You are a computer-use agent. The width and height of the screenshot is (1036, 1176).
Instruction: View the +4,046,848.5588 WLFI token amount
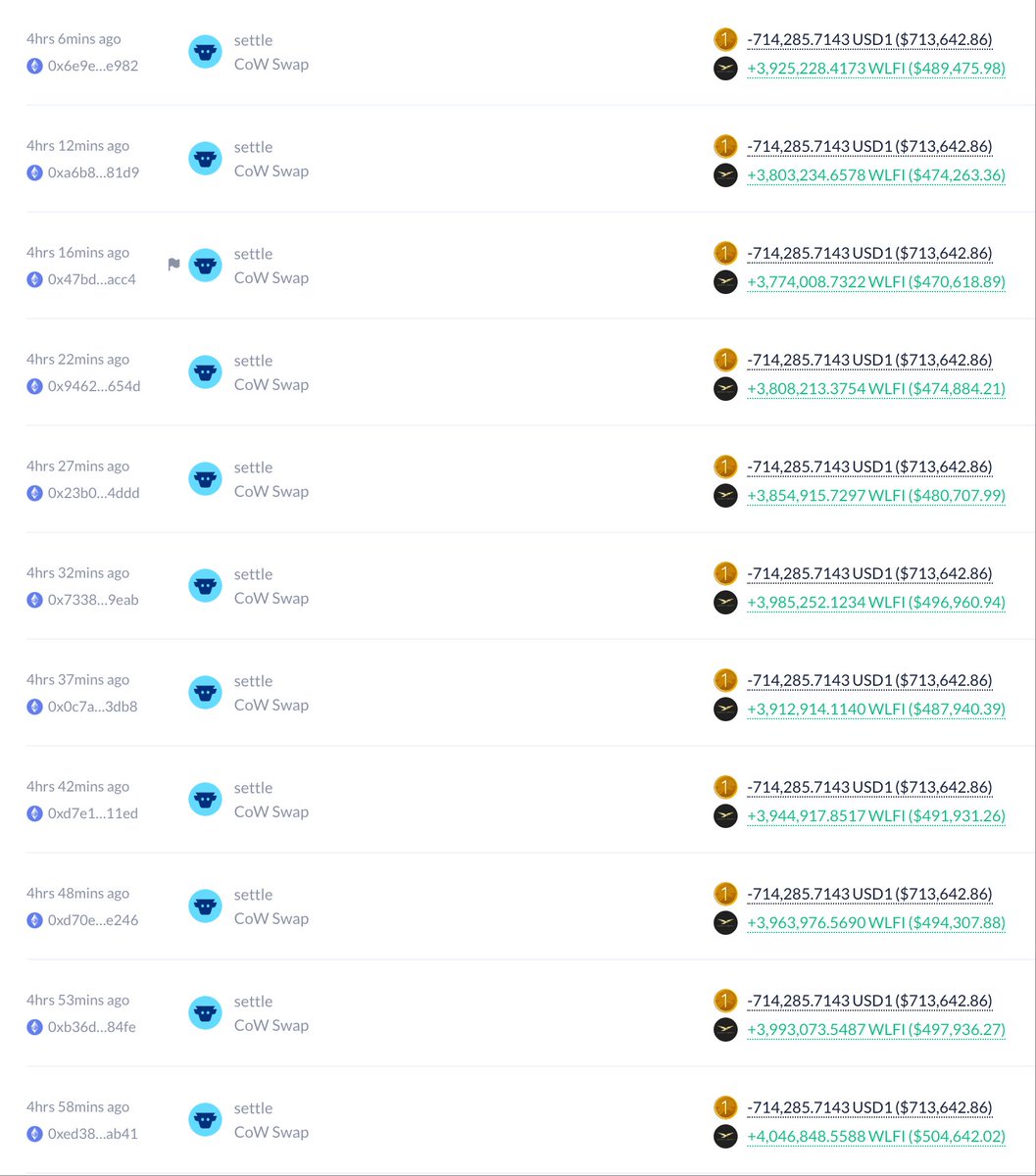875,1138
